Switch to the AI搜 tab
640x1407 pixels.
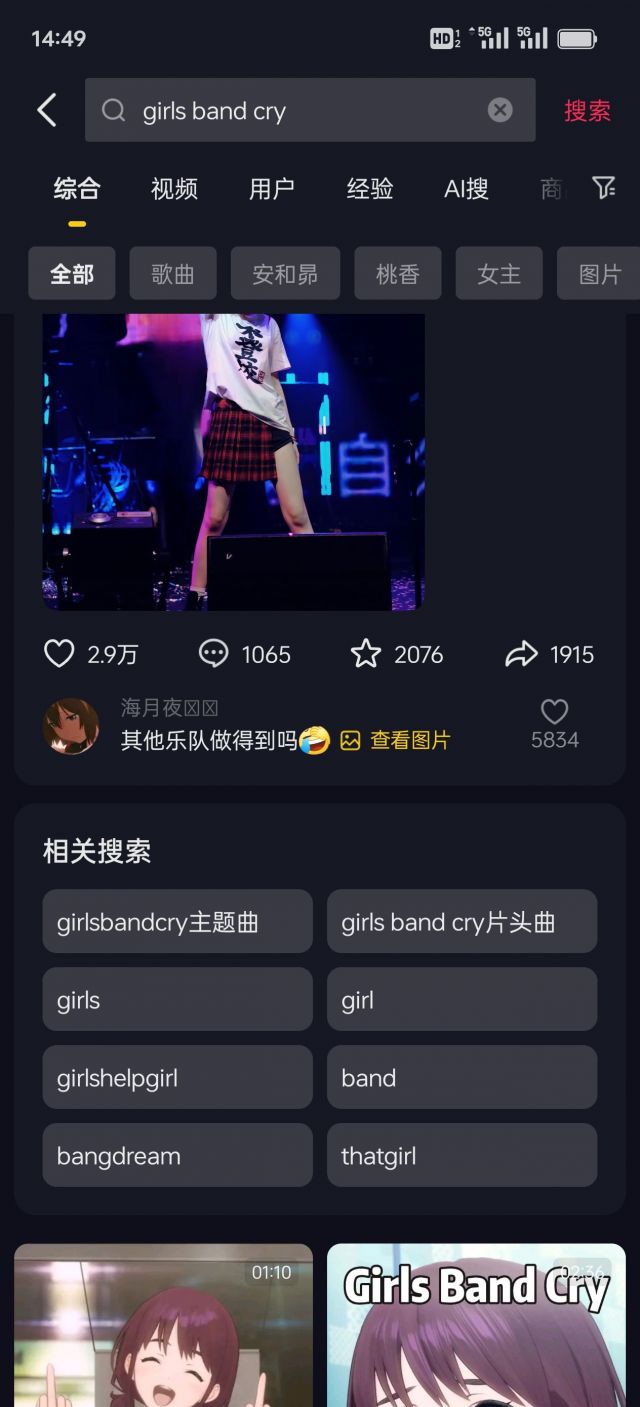click(x=466, y=188)
